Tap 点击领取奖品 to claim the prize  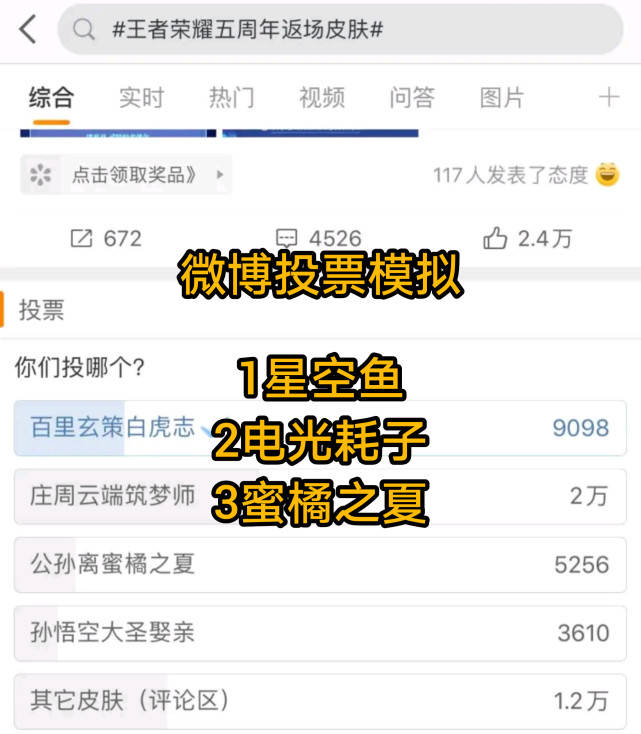pyautogui.click(x=126, y=175)
